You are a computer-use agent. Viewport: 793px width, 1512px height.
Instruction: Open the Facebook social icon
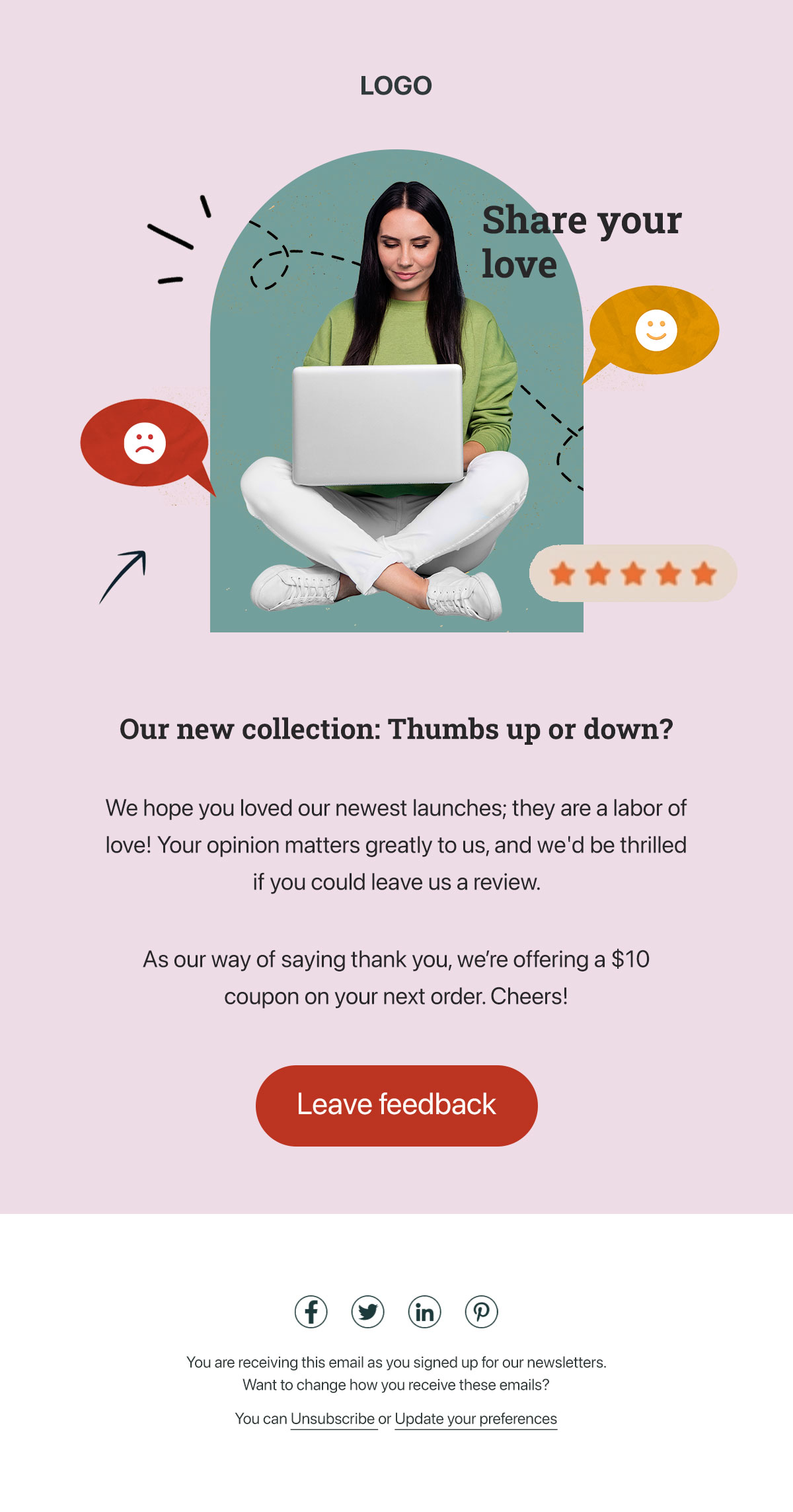[x=311, y=1312]
